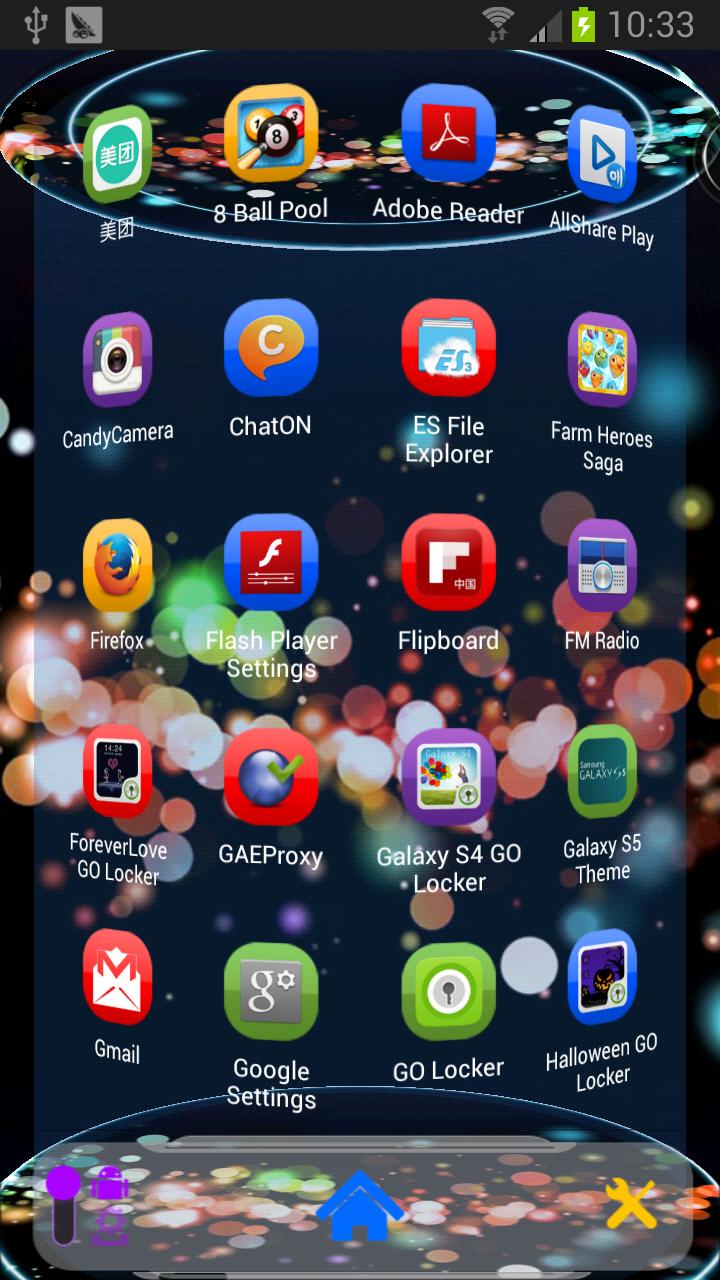Viewport: 720px width, 1280px height.
Task: Launch GAEProxy
Action: click(x=271, y=777)
